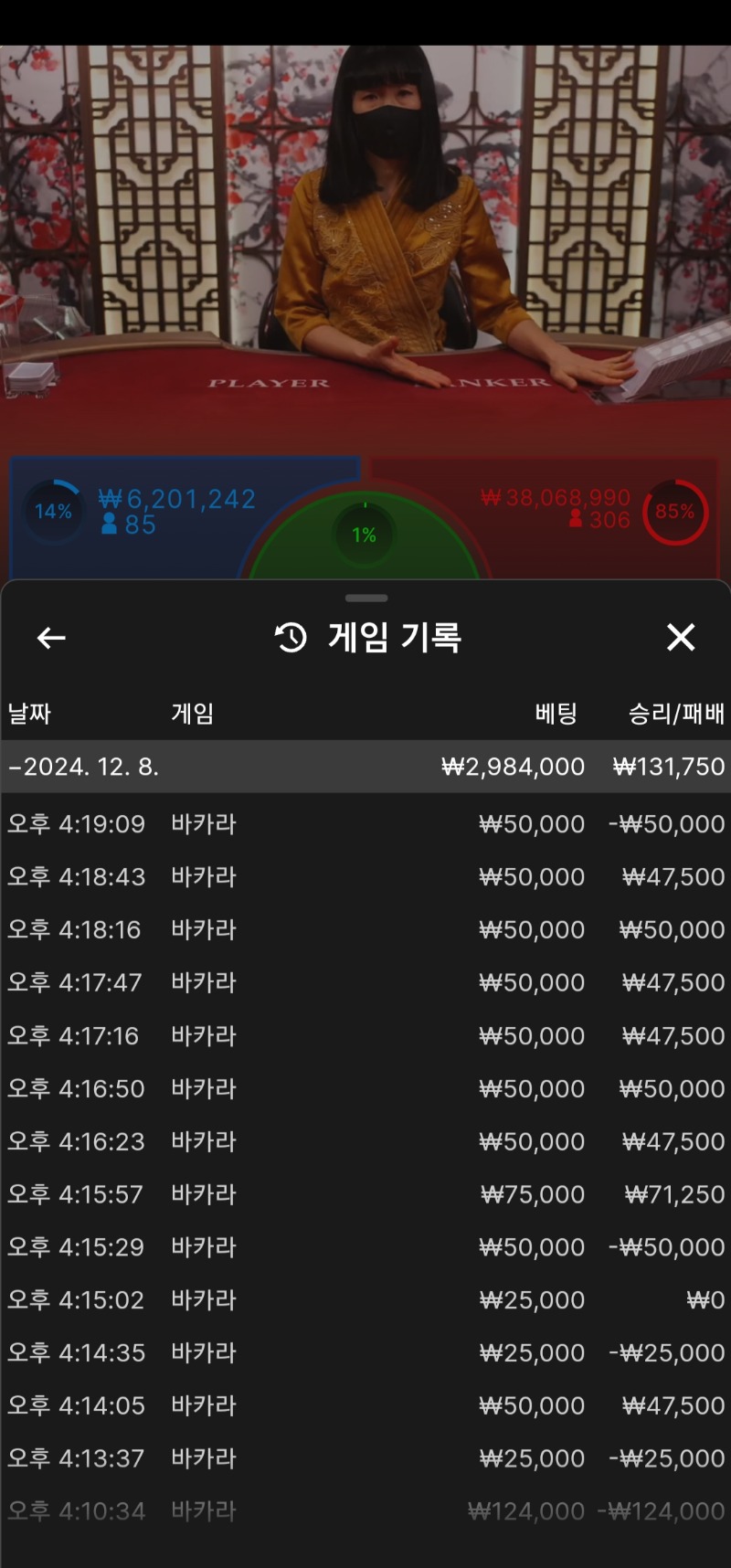
Task: Close the 게임 기록 panel
Action: click(681, 637)
